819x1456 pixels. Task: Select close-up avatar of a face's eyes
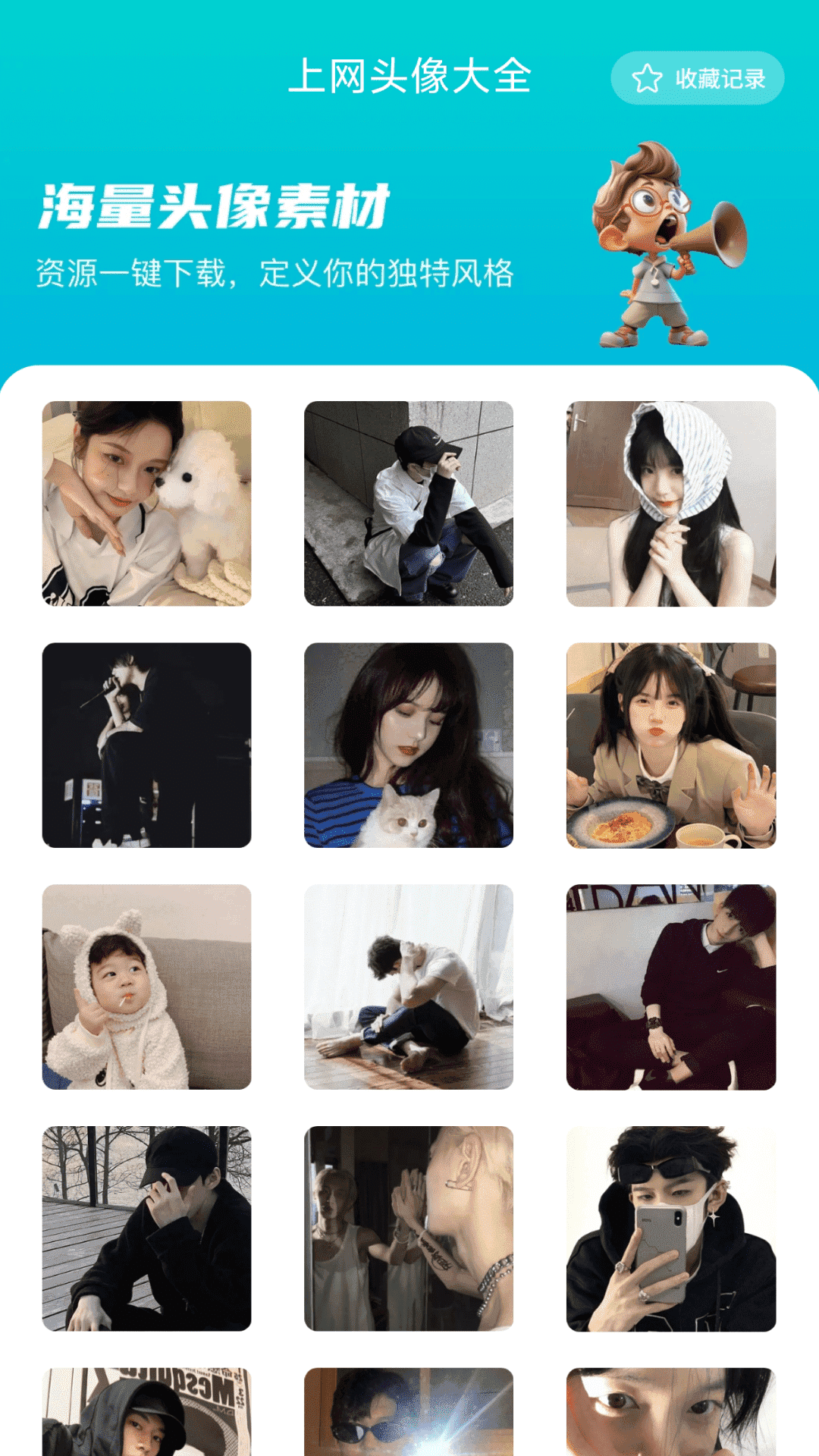point(671,1412)
